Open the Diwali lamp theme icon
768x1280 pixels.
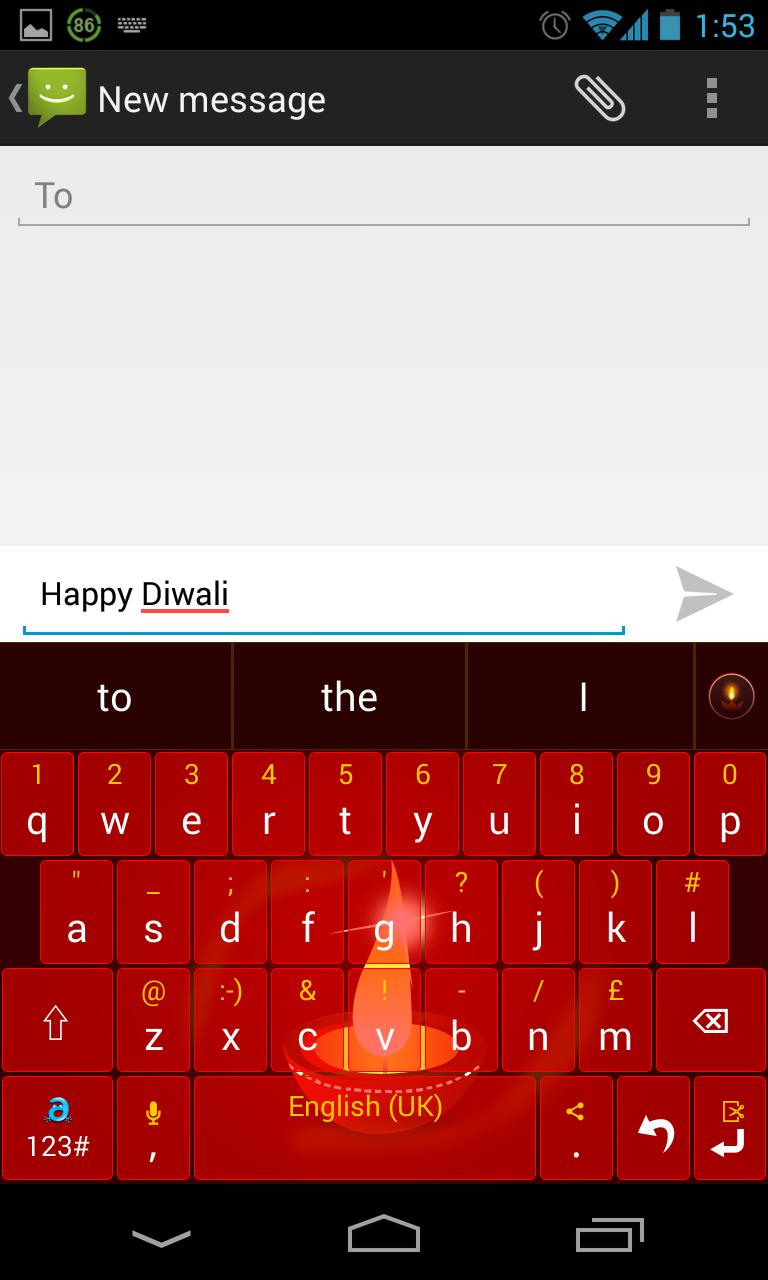click(731, 696)
